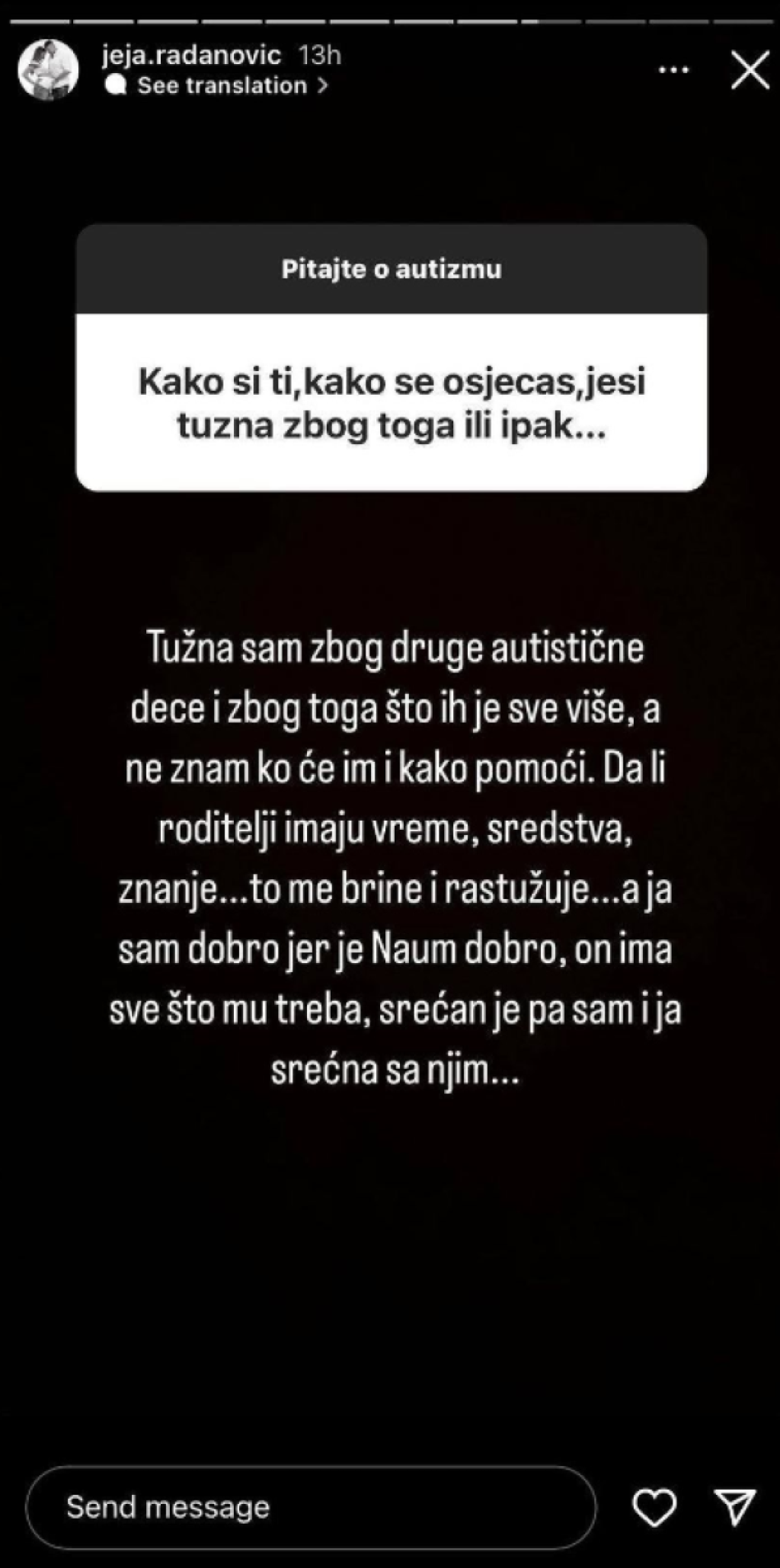Like this story with the heart
Image resolution: width=780 pixels, height=1568 pixels.
pos(654,1507)
